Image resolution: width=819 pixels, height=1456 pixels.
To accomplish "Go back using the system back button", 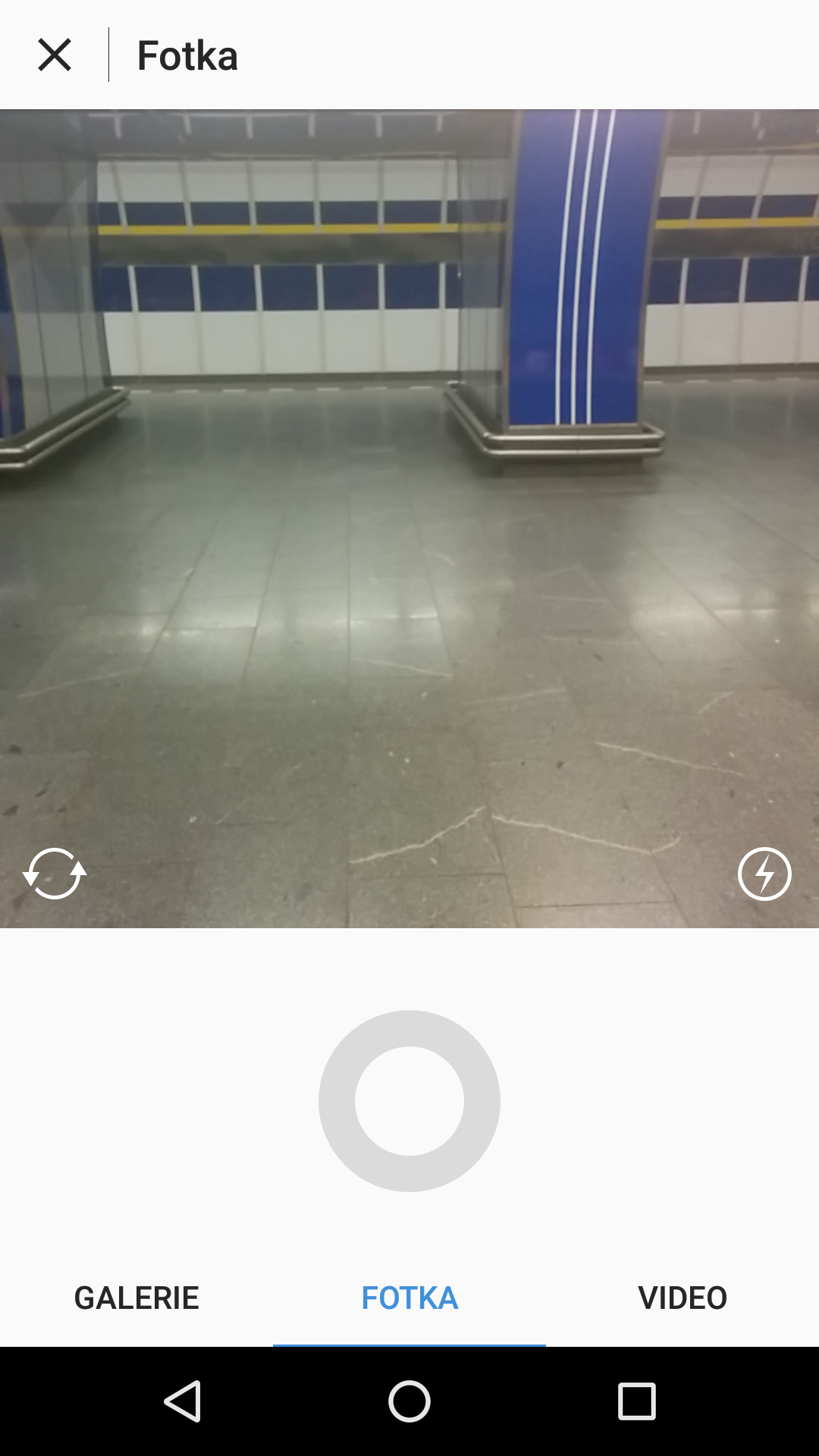I will 183,1401.
